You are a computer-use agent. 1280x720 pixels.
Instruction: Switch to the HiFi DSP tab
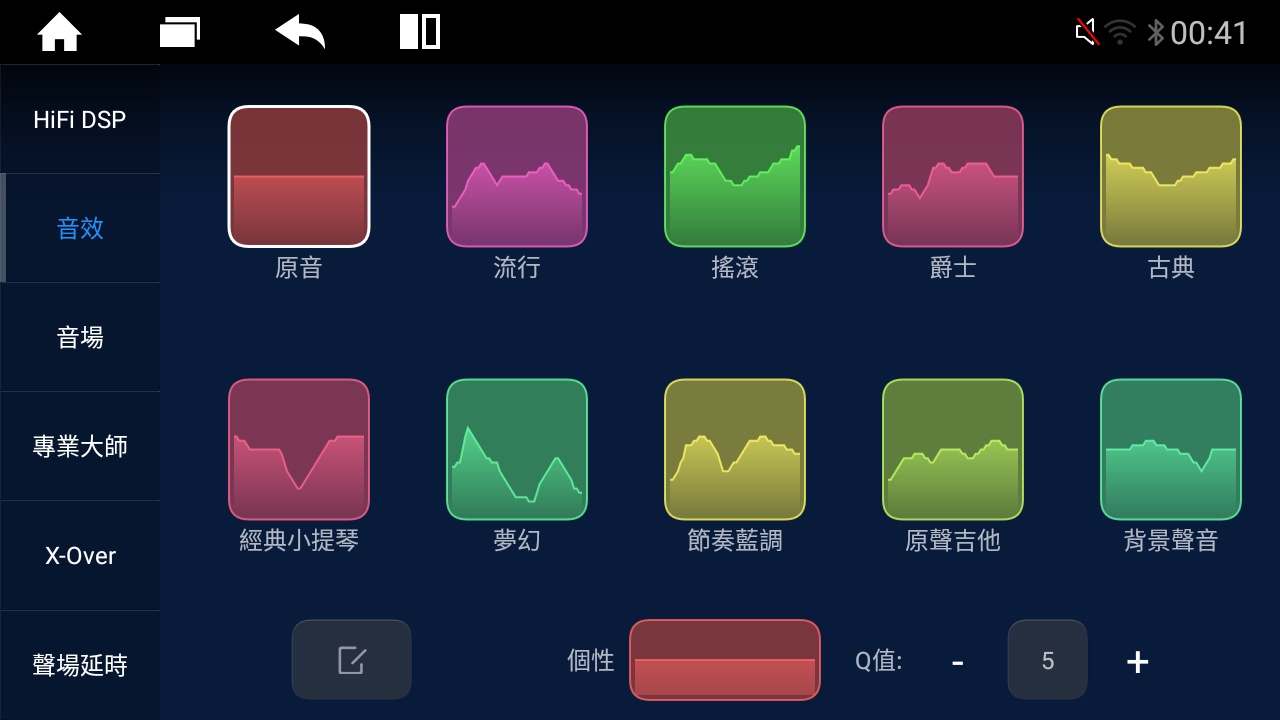(x=80, y=120)
